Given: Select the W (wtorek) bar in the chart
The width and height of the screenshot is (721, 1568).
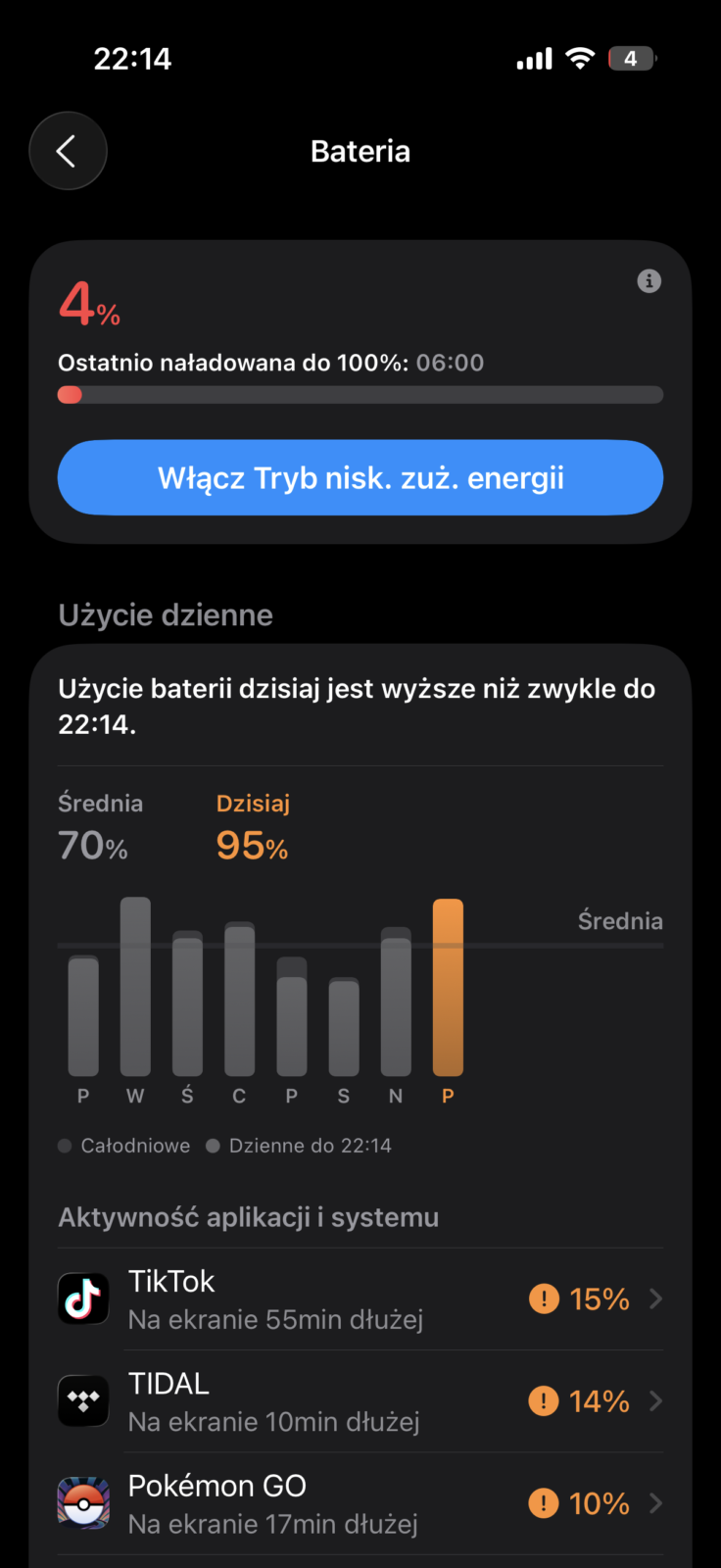Looking at the screenshot, I should (135, 986).
